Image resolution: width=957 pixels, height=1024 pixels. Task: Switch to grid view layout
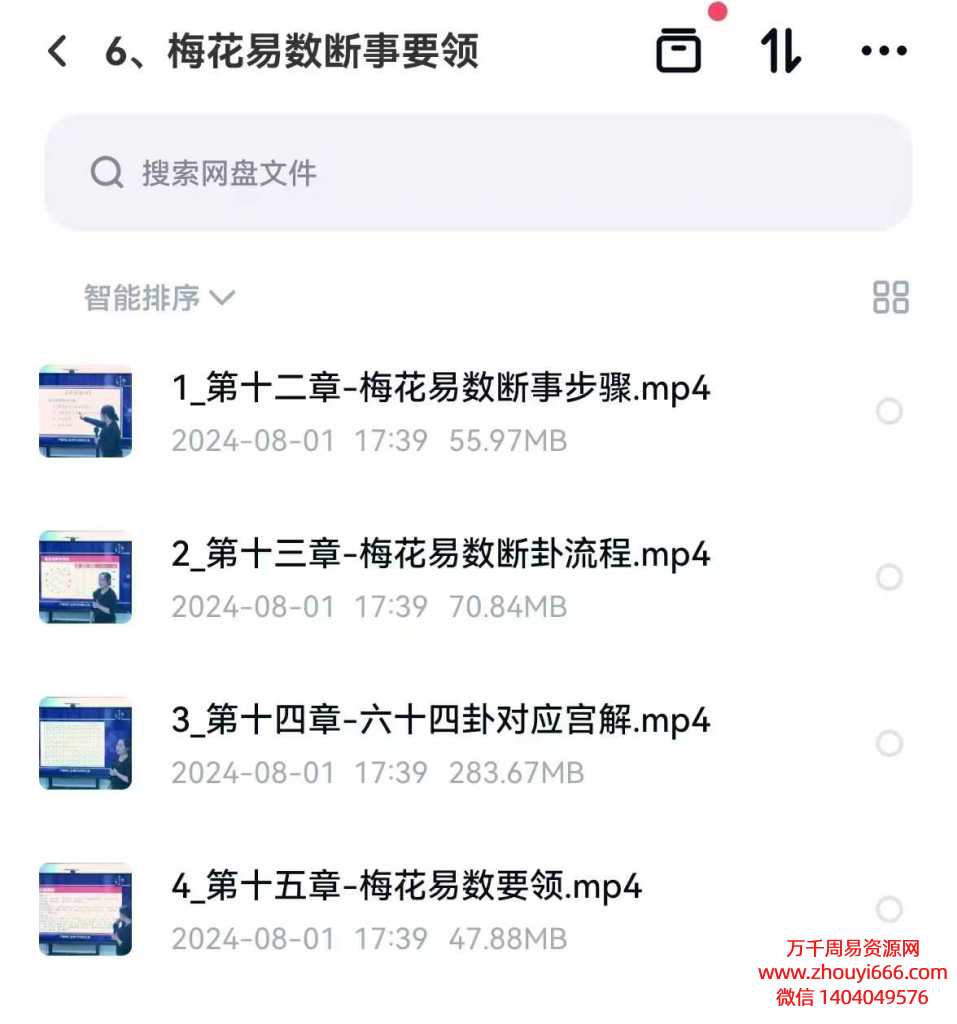(890, 297)
